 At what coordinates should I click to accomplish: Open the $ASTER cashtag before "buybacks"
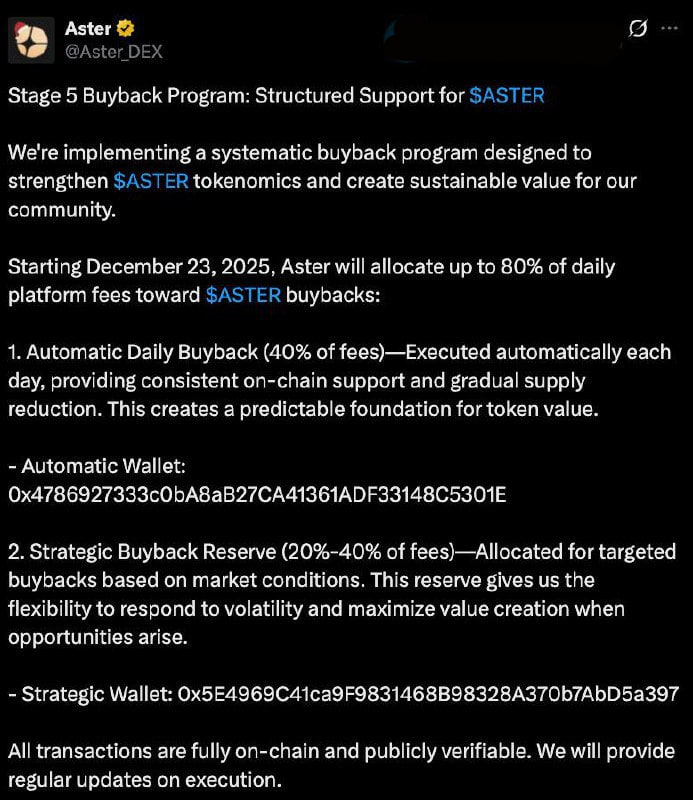[243, 294]
